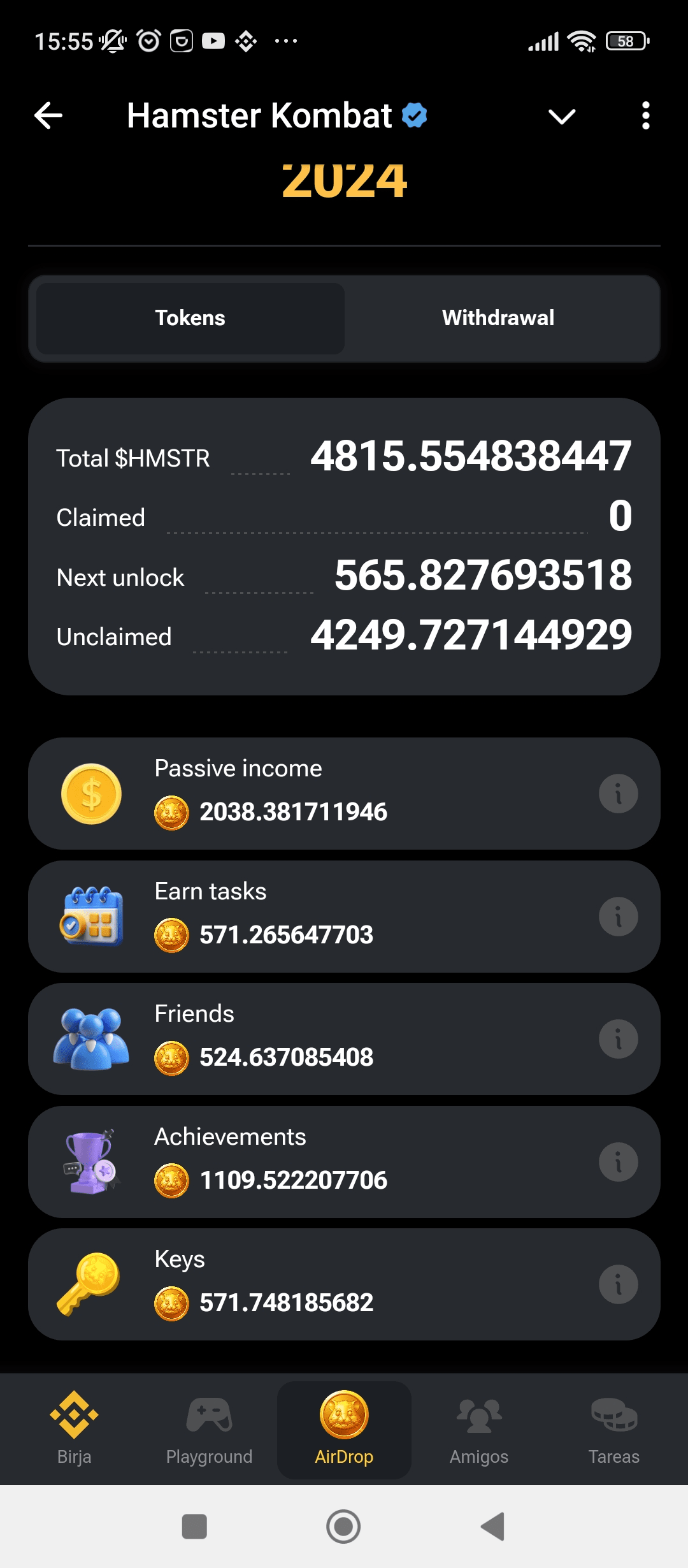Open the three-dot overflow menu
The image size is (688, 1568).
(x=645, y=116)
